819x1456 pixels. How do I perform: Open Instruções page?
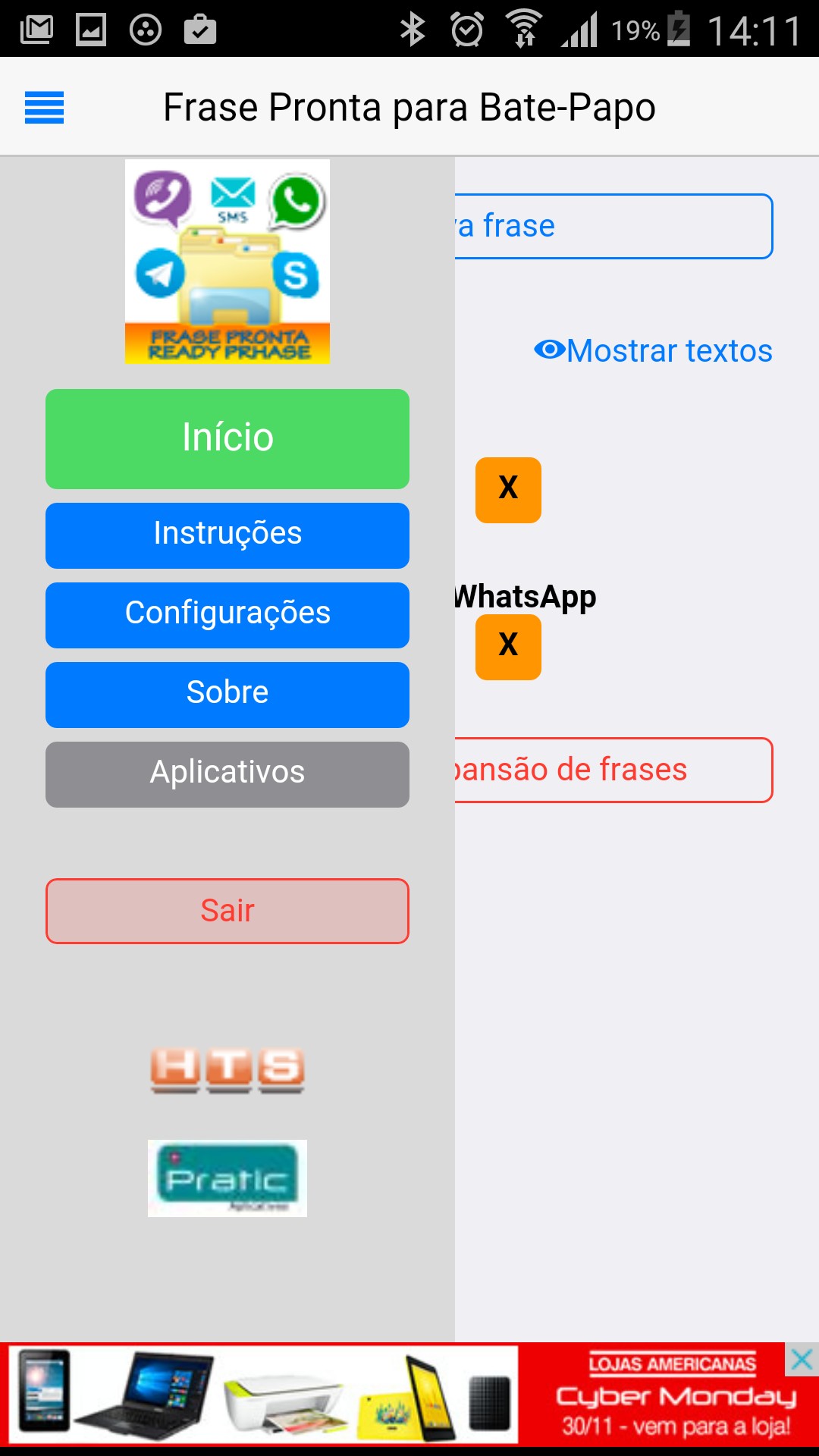(x=227, y=535)
